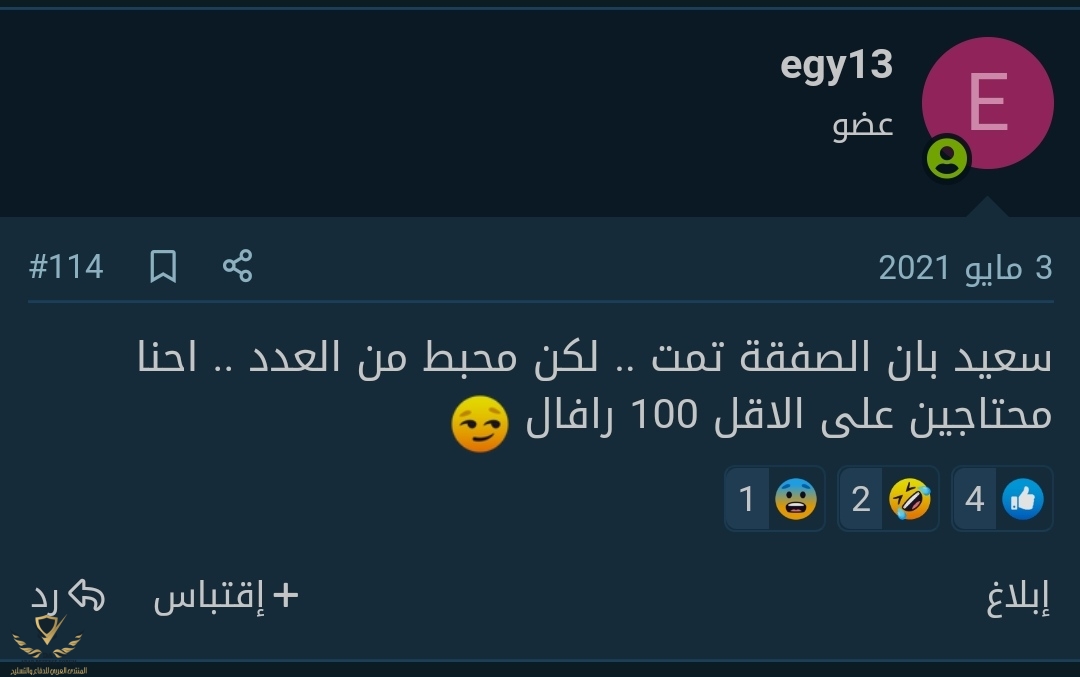Bookmark this post
The width and height of the screenshot is (1080, 677).
pyautogui.click(x=163, y=267)
